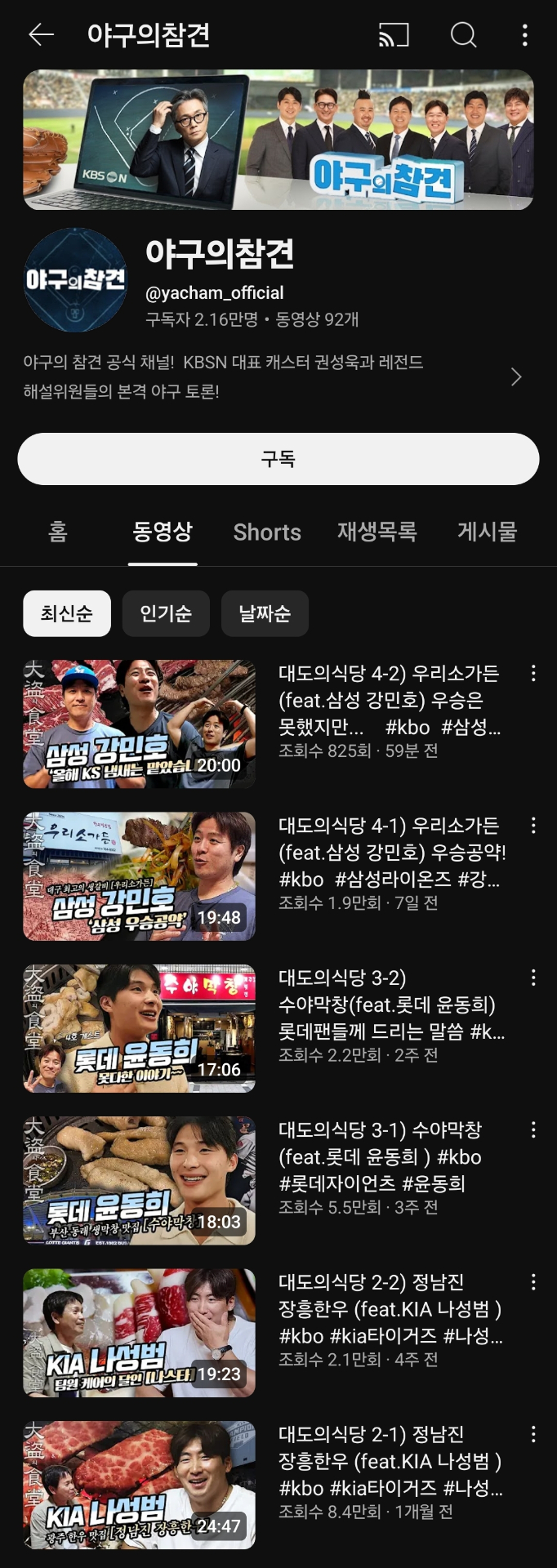Go back using the arrow icon
The width and height of the screenshot is (557, 1568).
41,34
